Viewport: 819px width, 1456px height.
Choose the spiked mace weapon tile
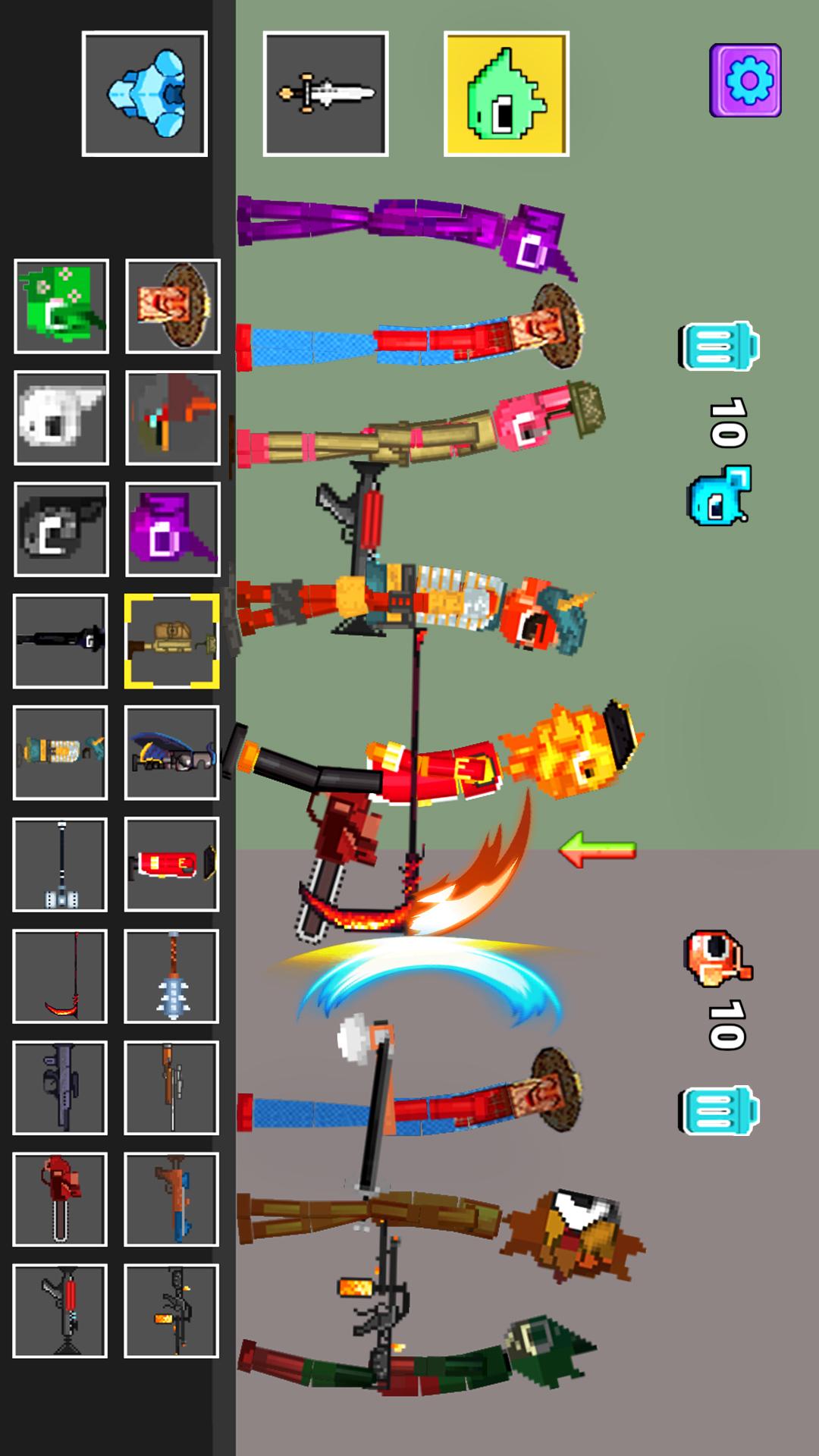pyautogui.click(x=171, y=976)
